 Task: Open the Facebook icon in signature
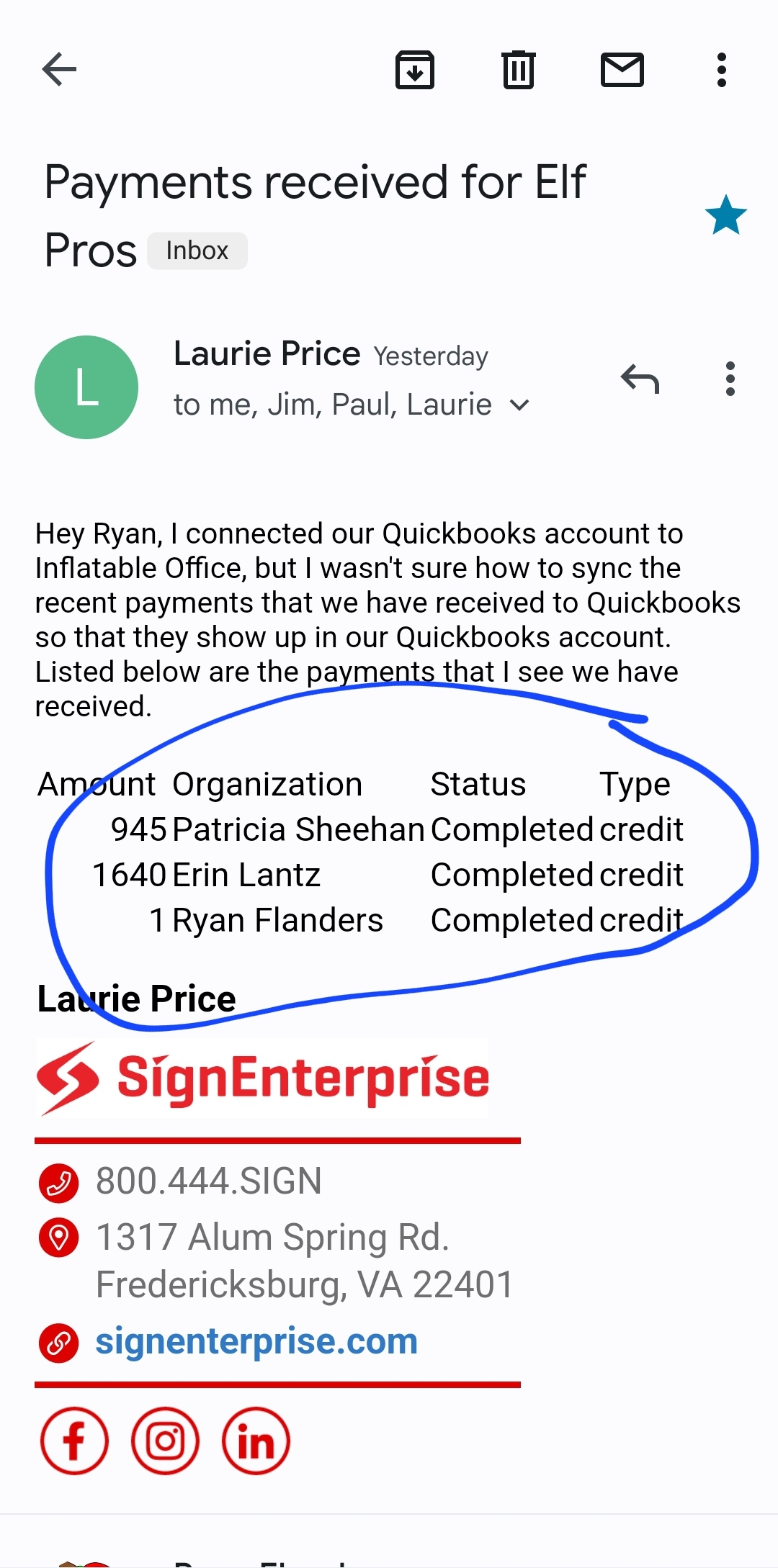click(x=74, y=1441)
